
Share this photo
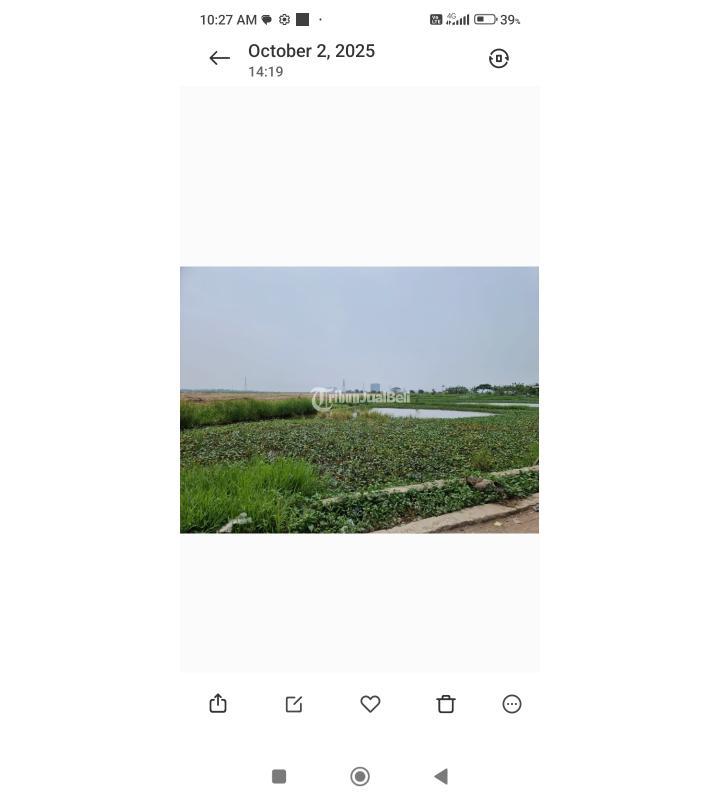coord(218,704)
